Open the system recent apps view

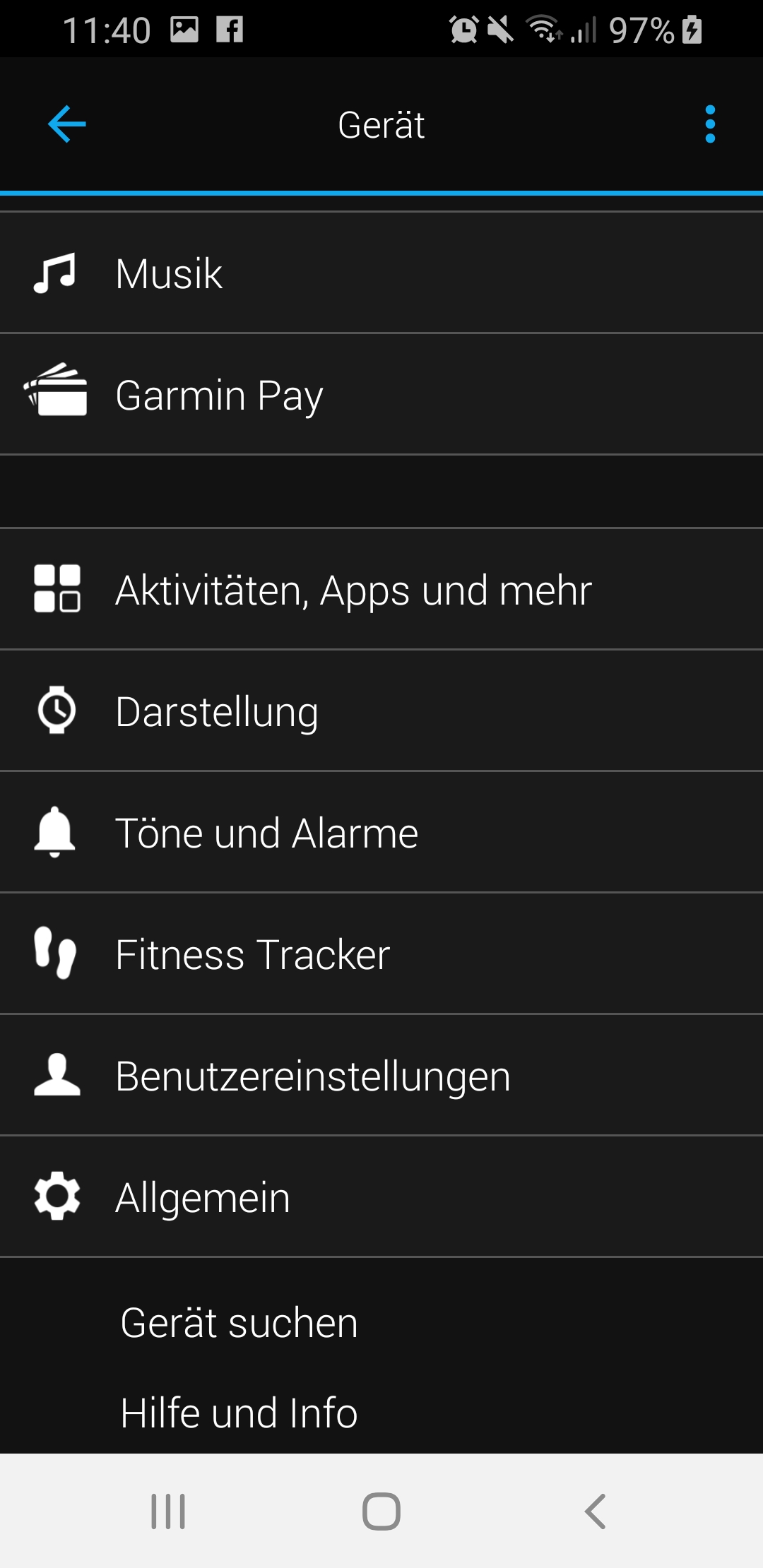pos(168,1511)
